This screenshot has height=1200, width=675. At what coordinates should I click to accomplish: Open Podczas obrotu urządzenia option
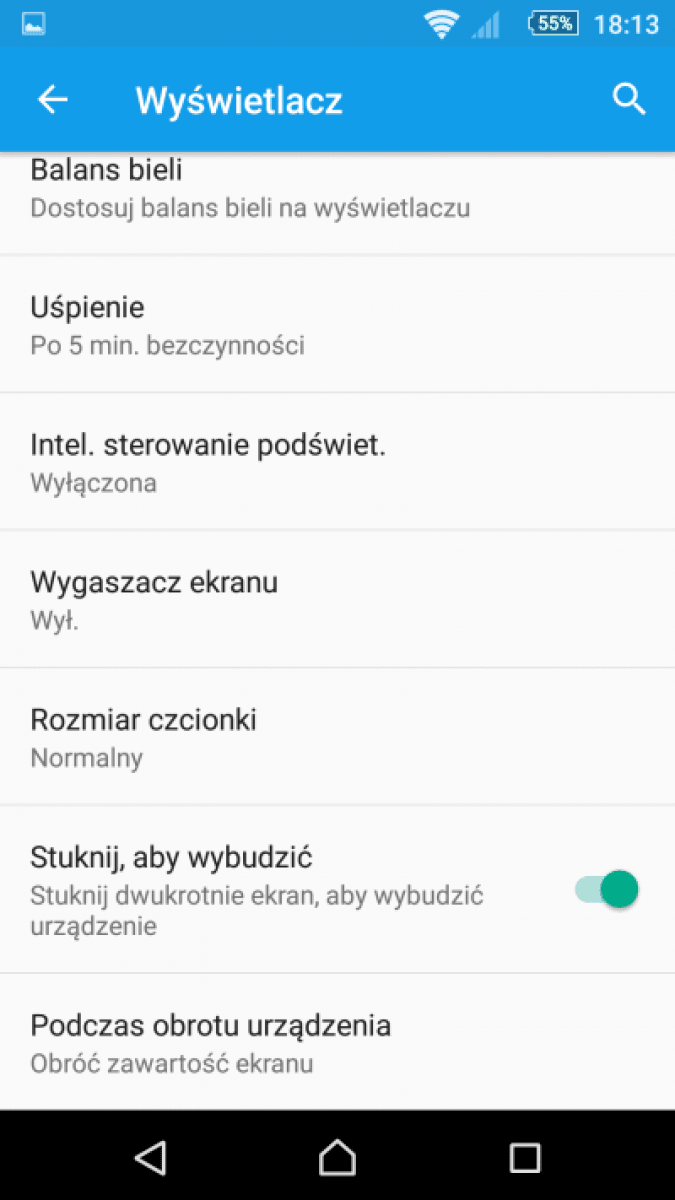[337, 1042]
